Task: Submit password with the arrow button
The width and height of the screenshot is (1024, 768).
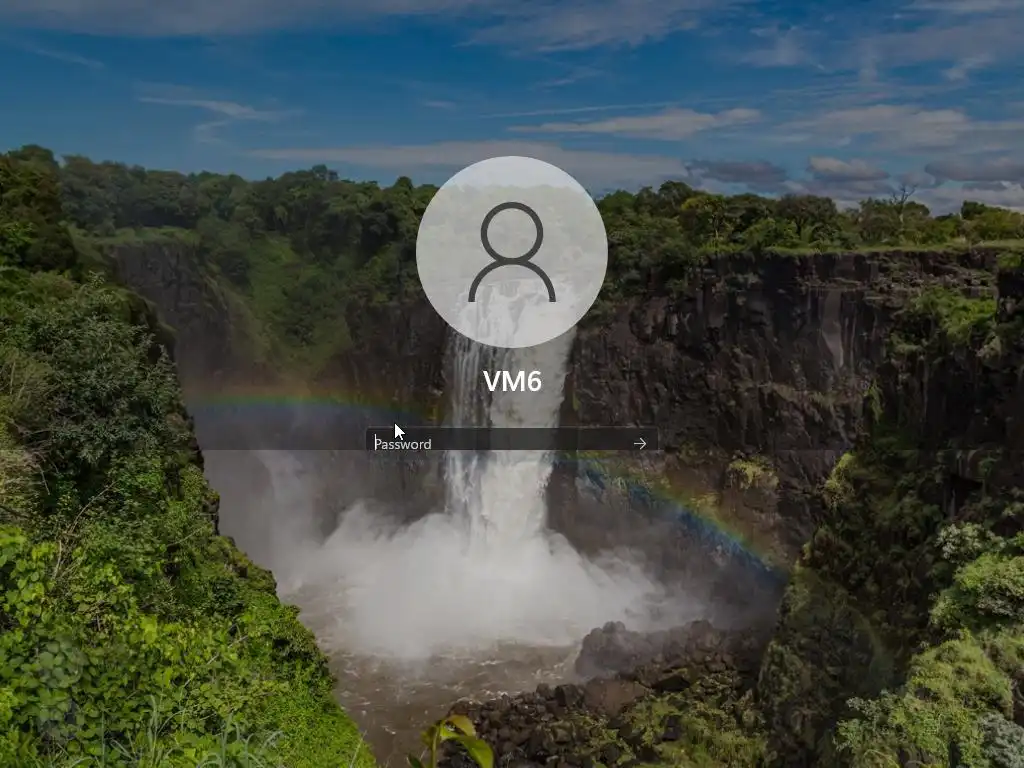Action: [640, 443]
